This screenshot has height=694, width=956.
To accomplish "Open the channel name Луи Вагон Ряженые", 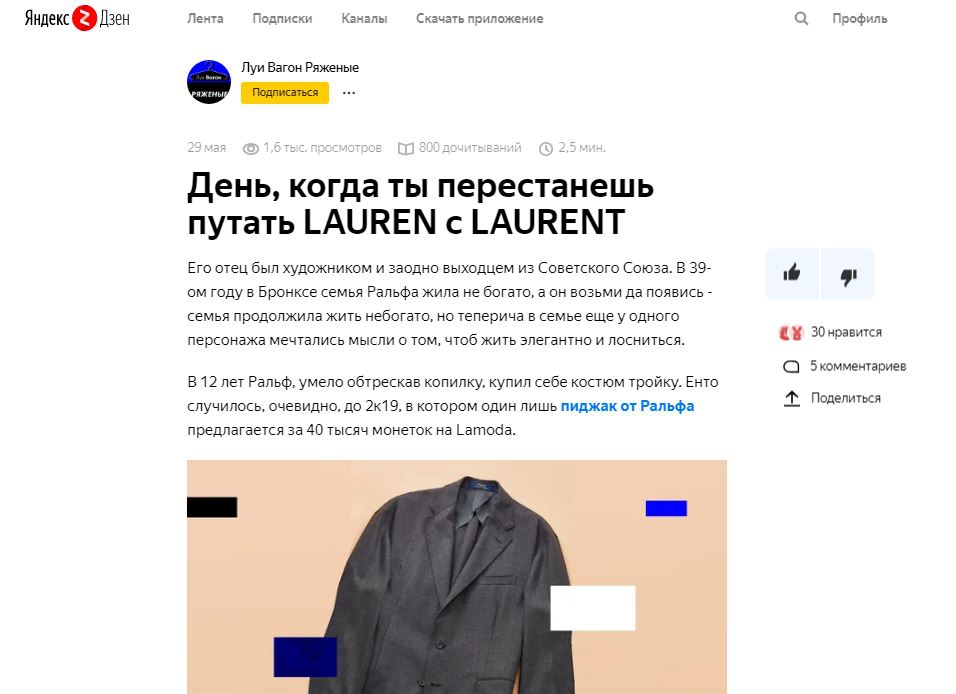I will 299,67.
